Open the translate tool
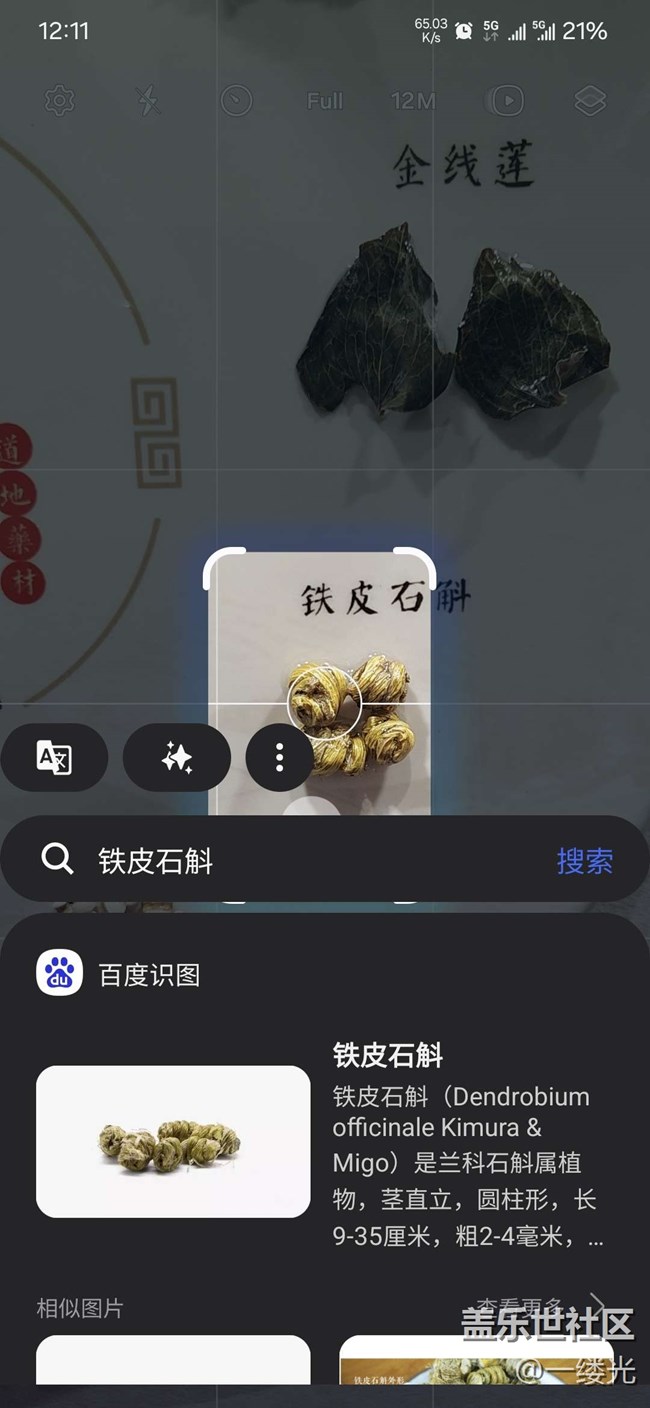The image size is (650, 1408). 54,758
